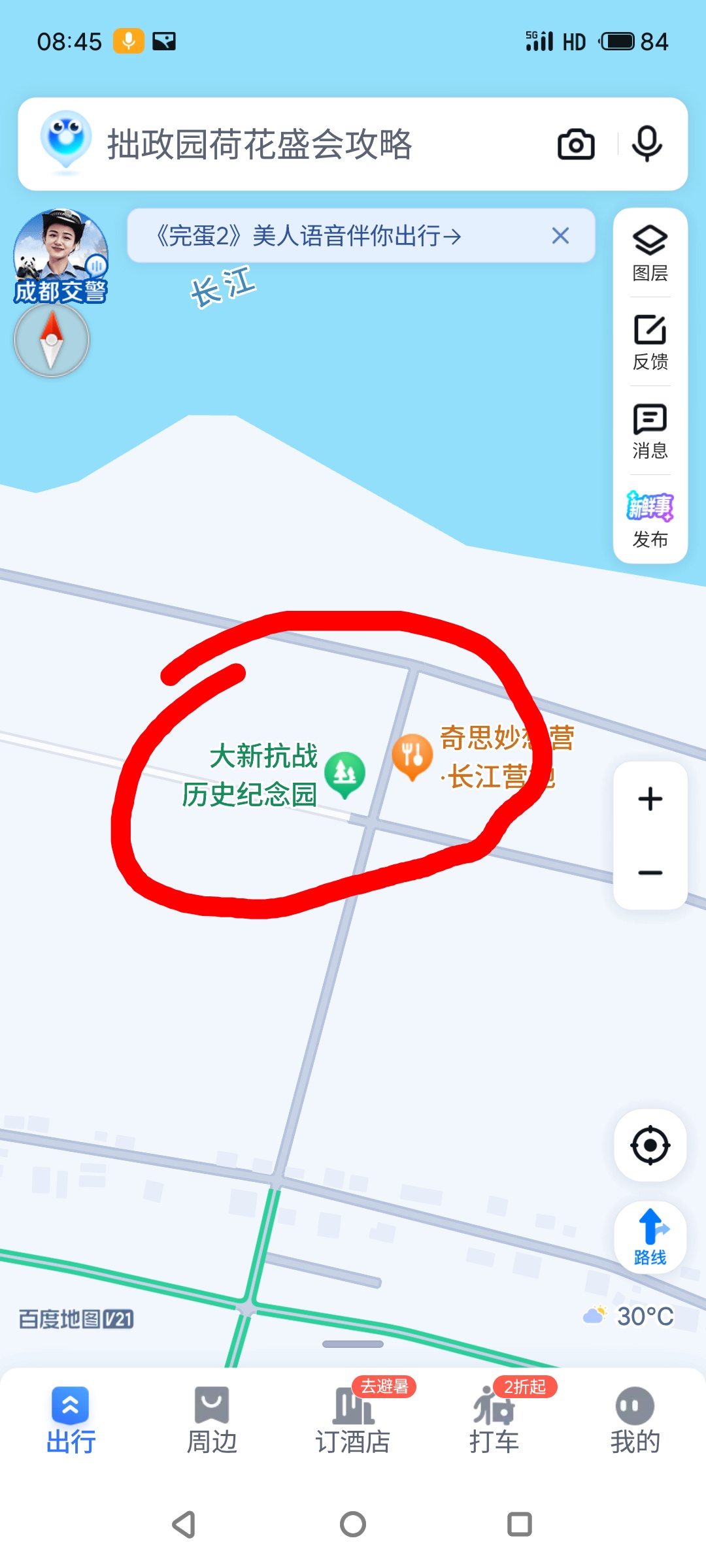Dismiss the 《完蛋2》 voice banner
The image size is (706, 1568).
tap(560, 236)
